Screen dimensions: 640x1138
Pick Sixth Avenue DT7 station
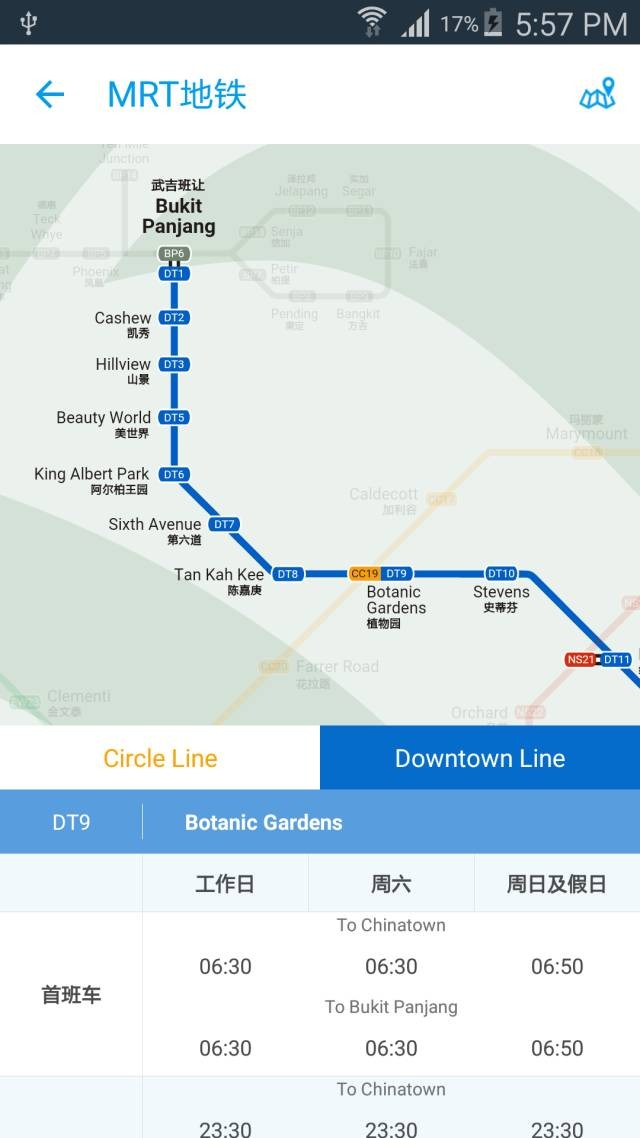tap(224, 524)
